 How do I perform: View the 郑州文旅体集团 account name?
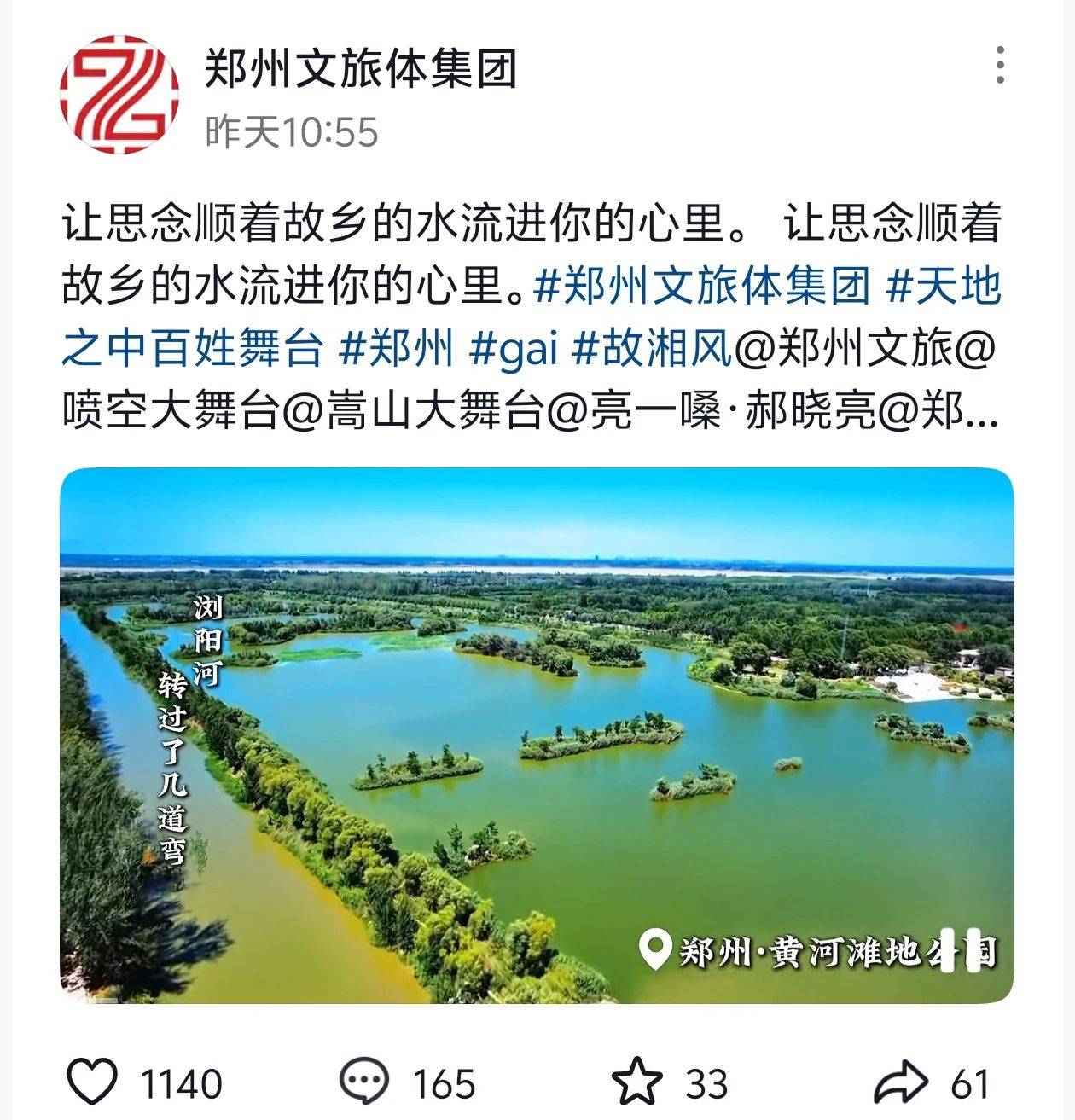tap(361, 68)
